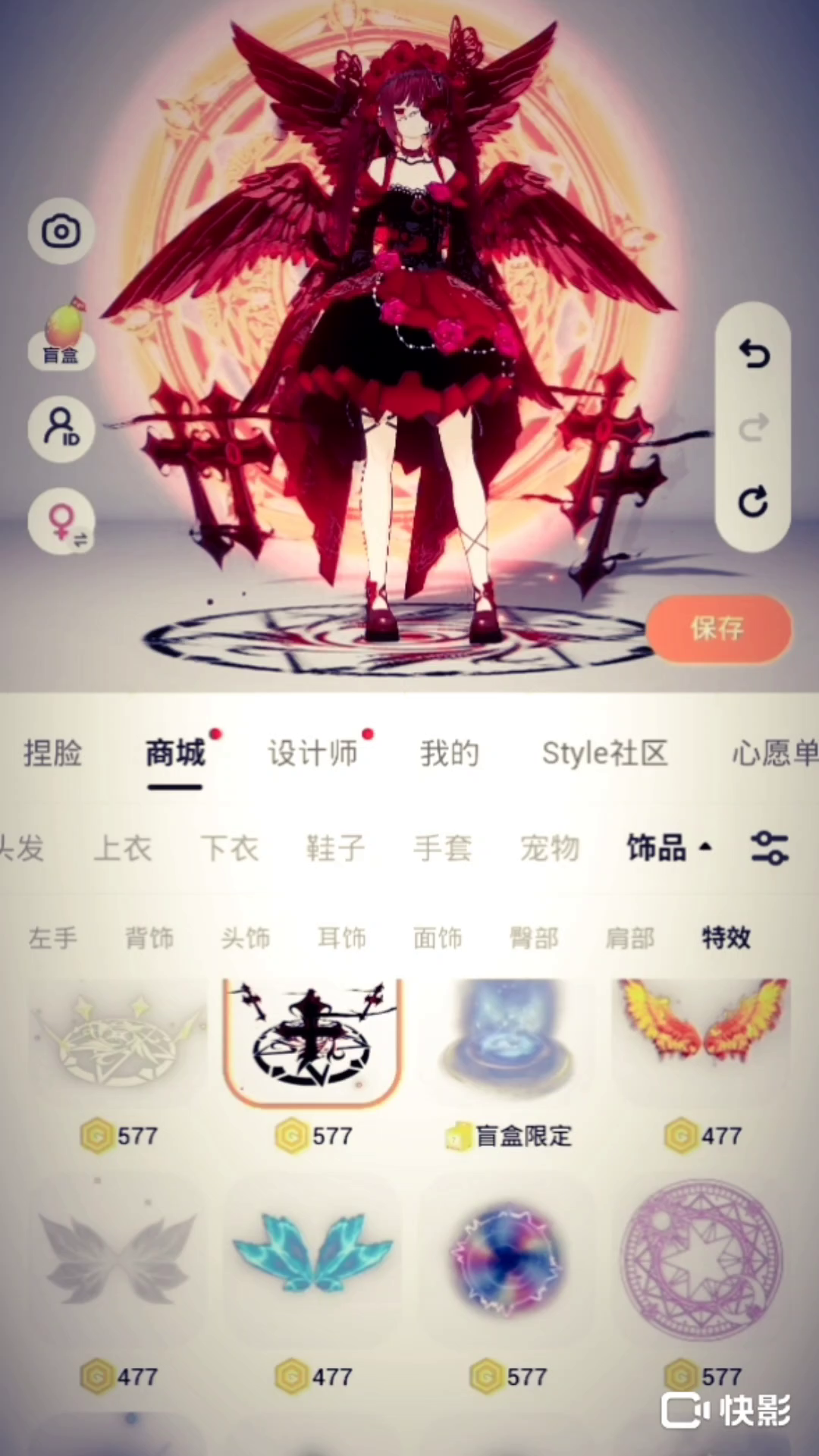Expand the 饰品 dropdown

click(668, 848)
